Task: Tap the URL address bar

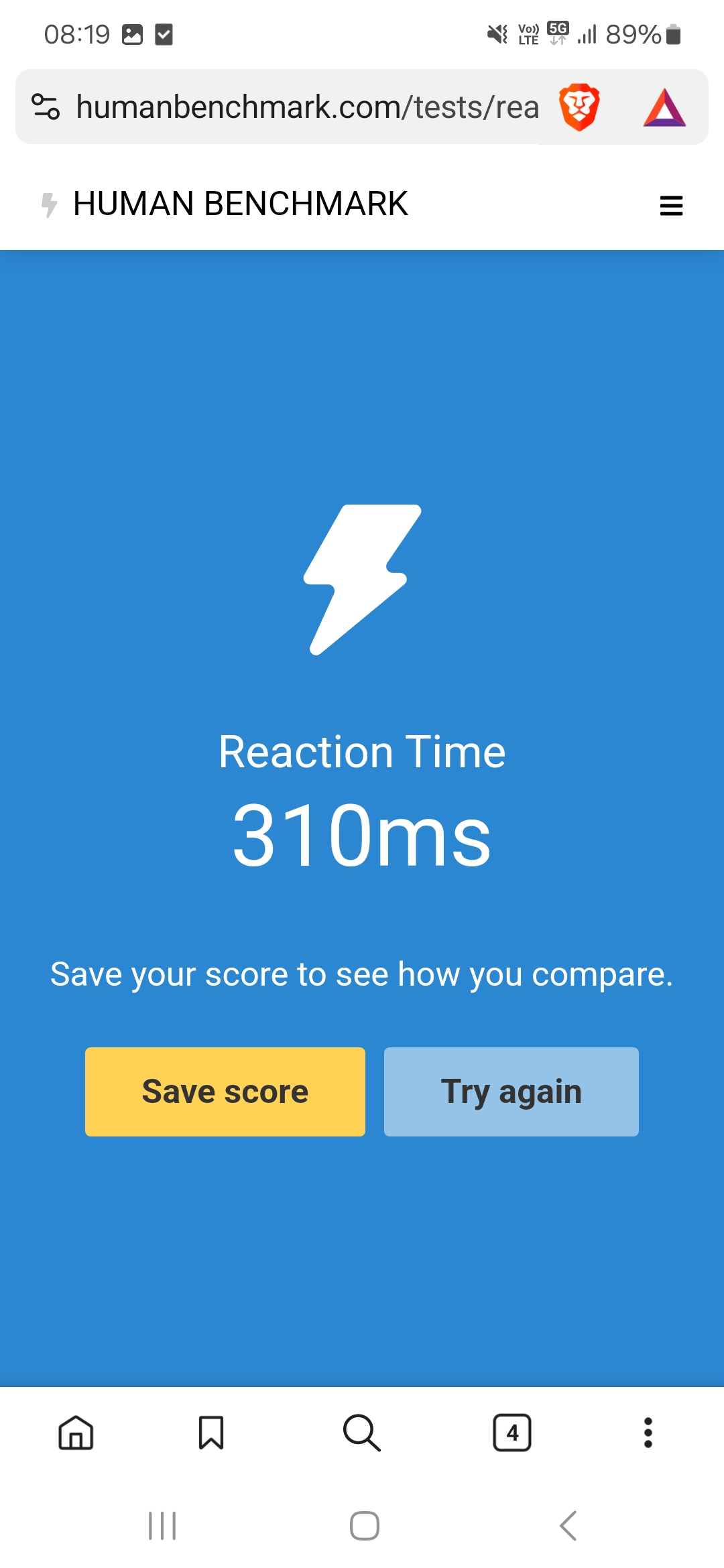Action: [x=307, y=107]
